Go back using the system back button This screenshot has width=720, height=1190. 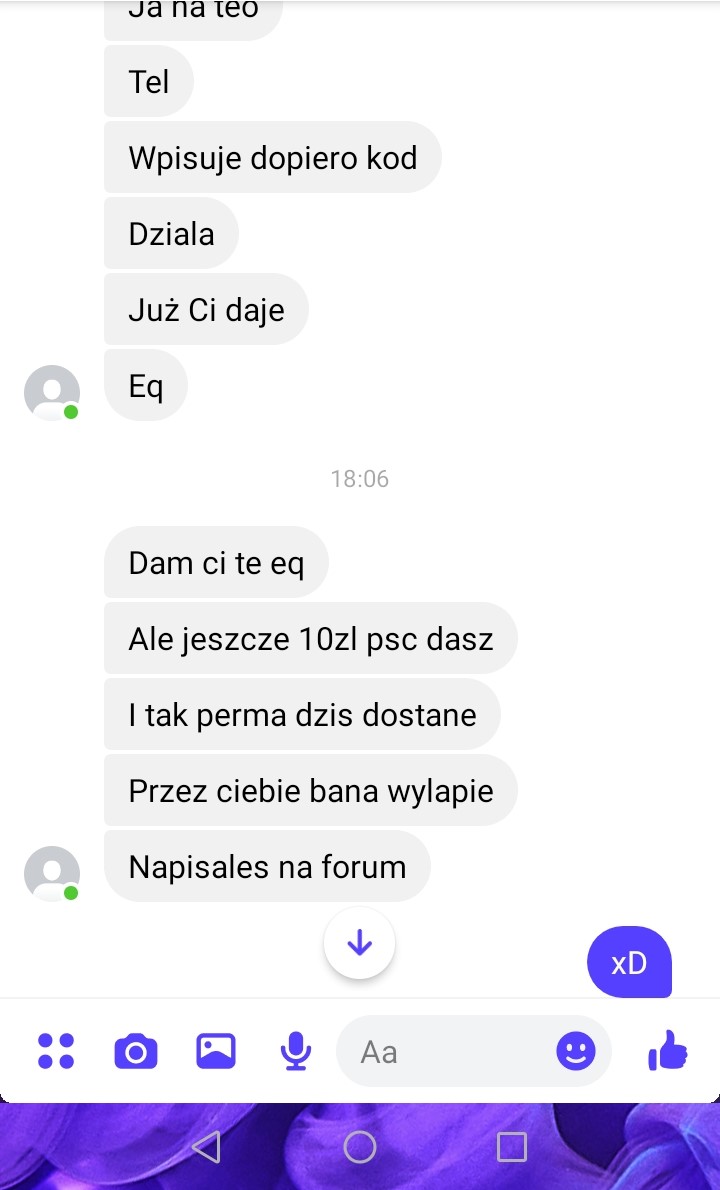[205, 1147]
